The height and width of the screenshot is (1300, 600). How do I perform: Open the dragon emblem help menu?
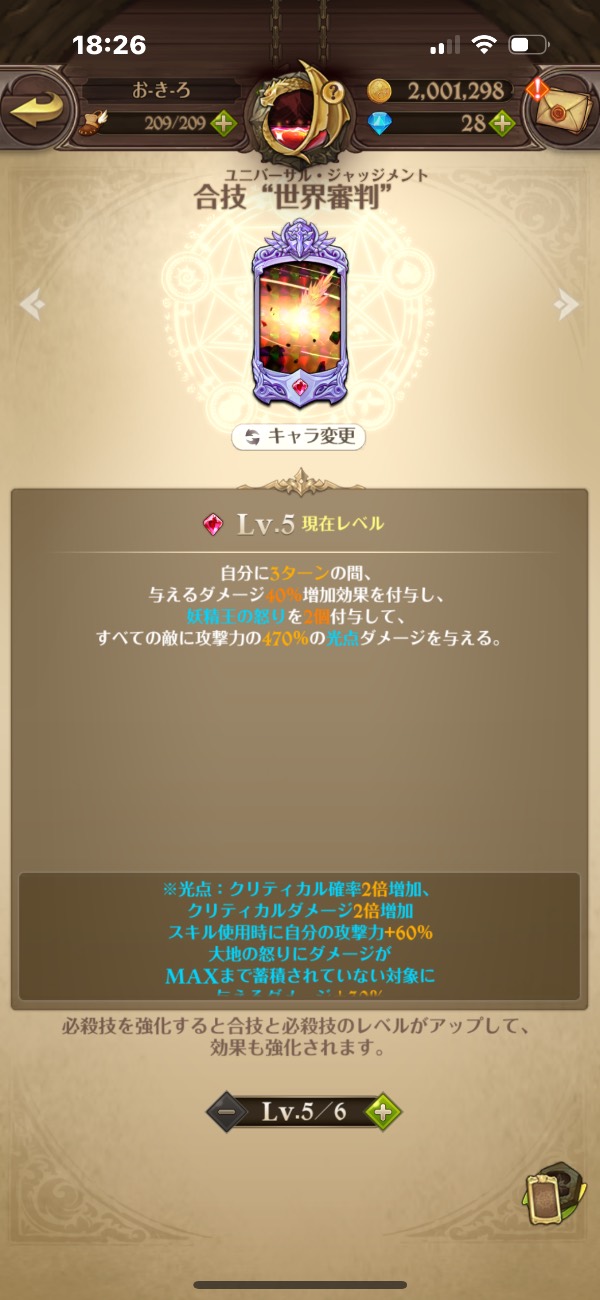[300, 110]
